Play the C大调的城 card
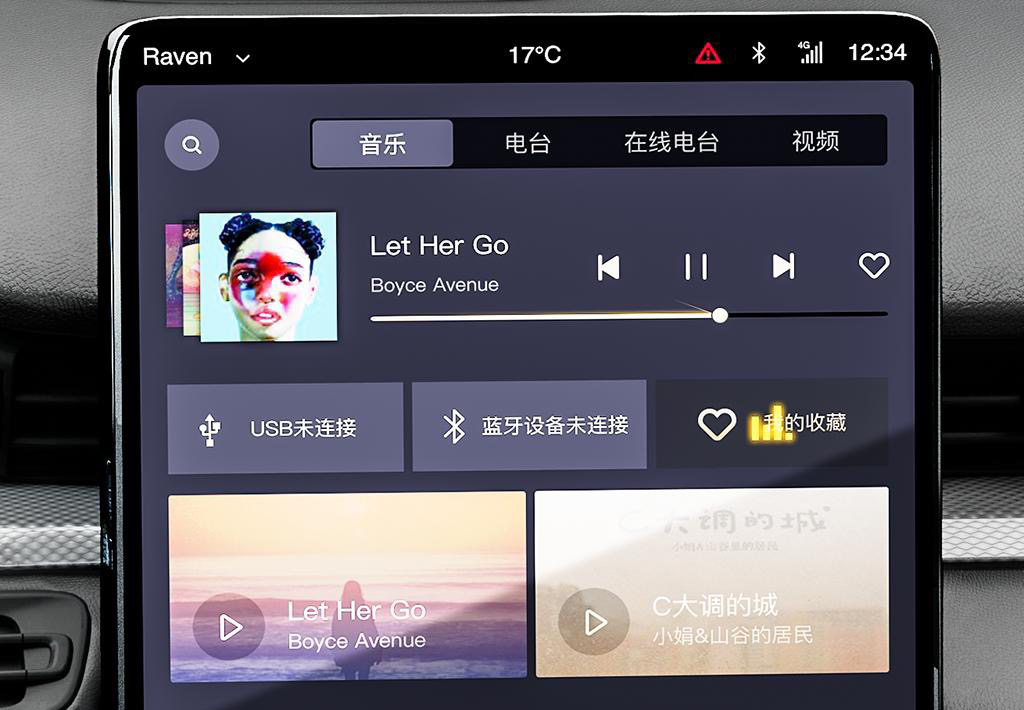This screenshot has width=1024, height=710. 595,623
